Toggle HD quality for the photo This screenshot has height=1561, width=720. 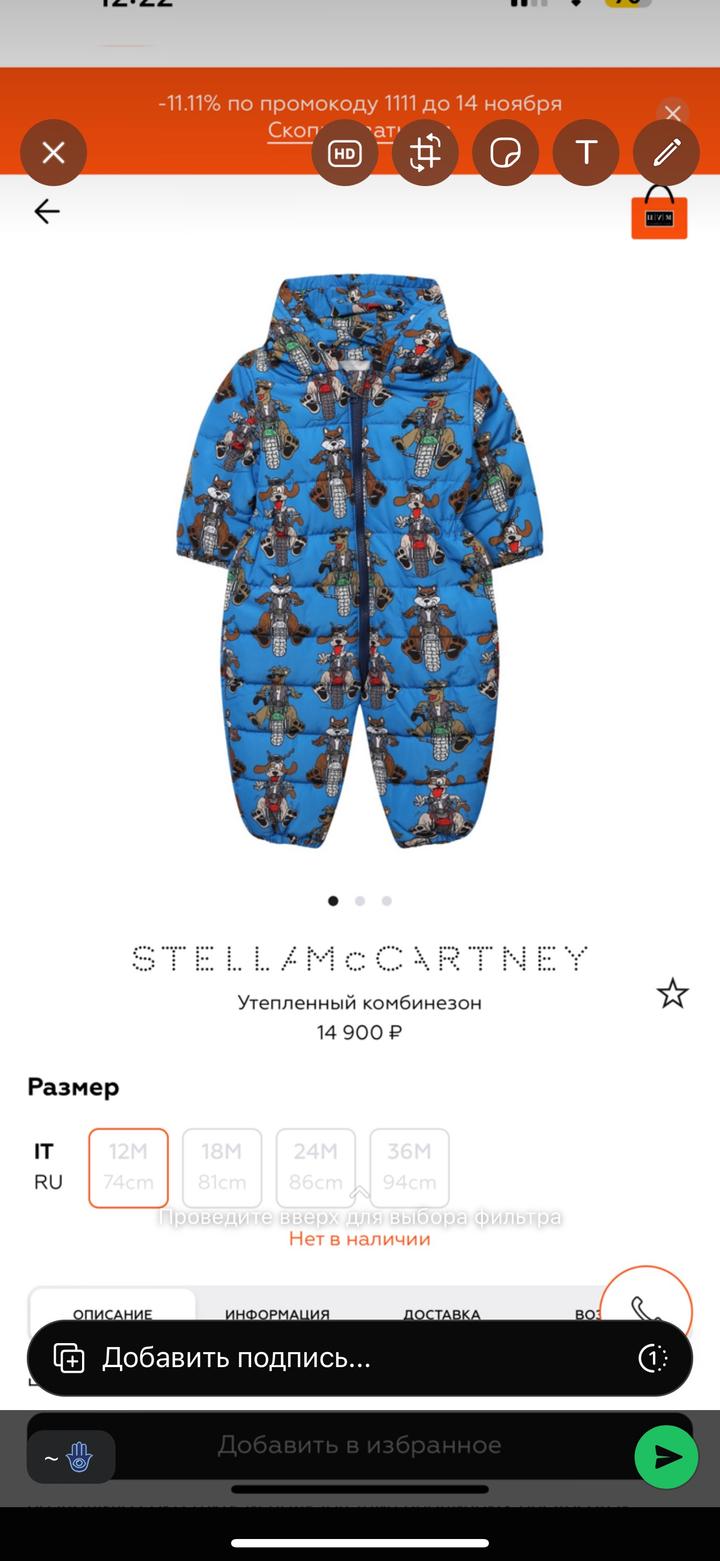[345, 153]
